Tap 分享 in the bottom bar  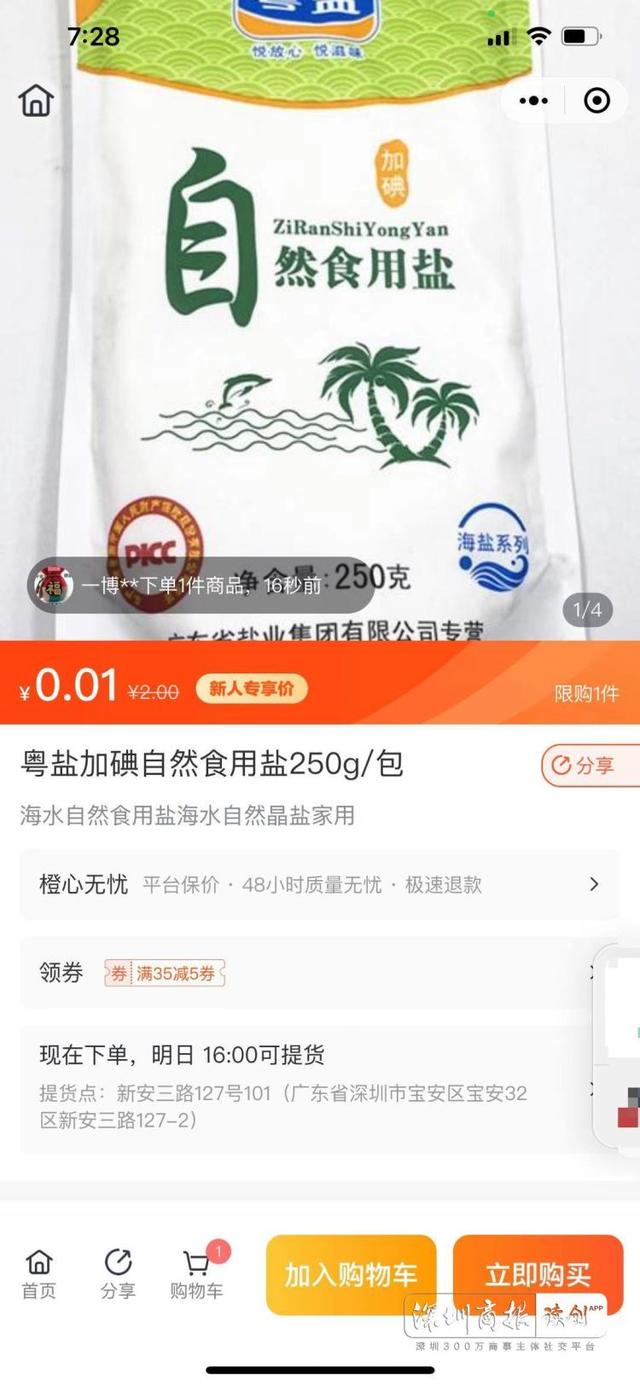click(x=118, y=1273)
